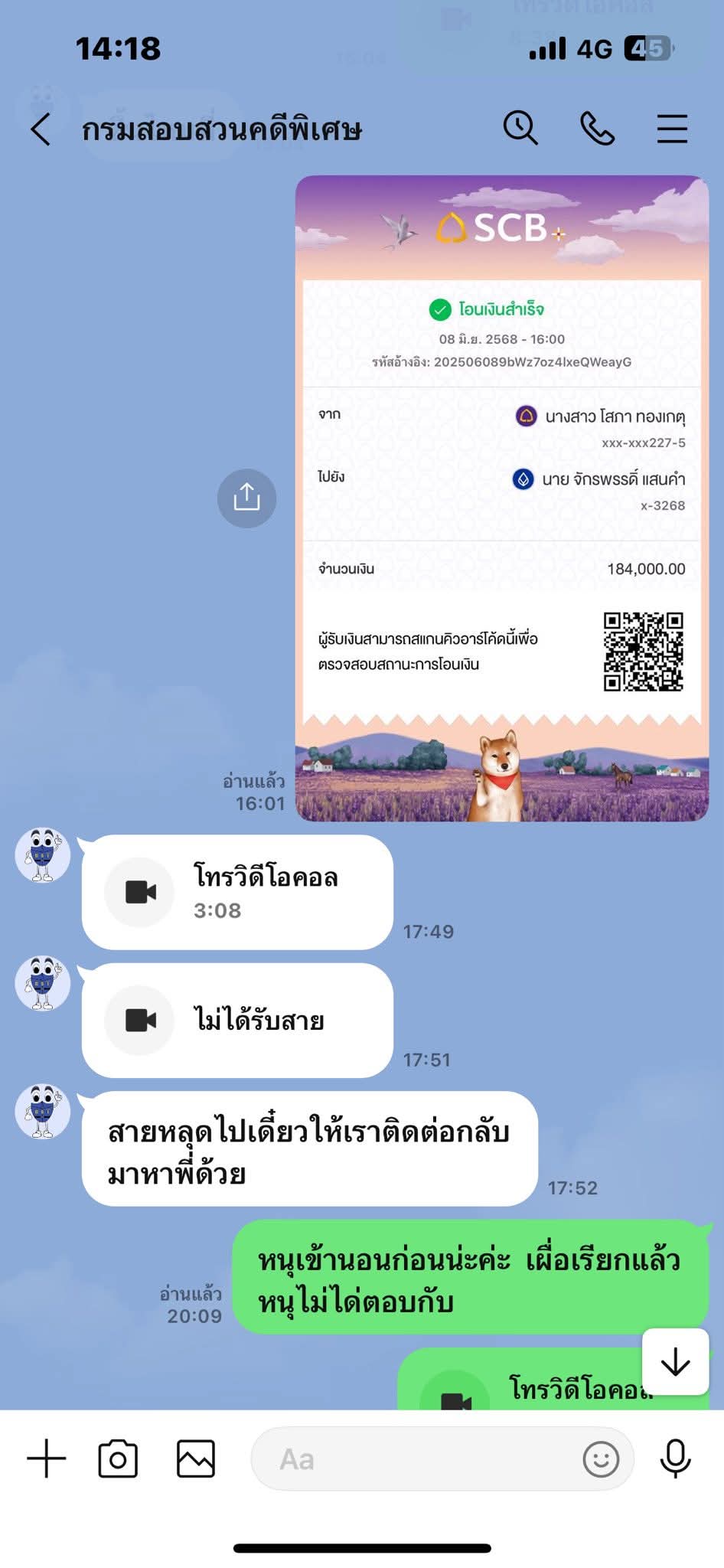Record a voice message

(675, 1459)
